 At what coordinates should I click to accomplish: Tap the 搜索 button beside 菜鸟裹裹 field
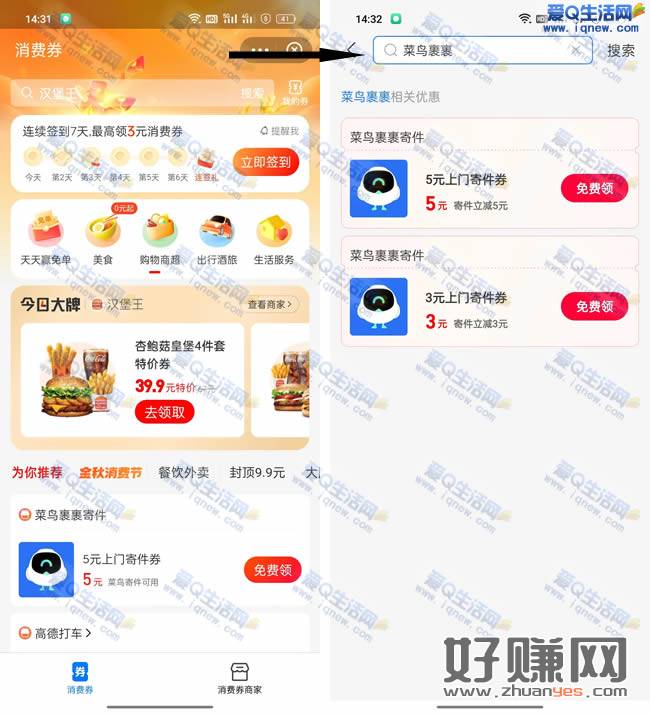point(621,50)
